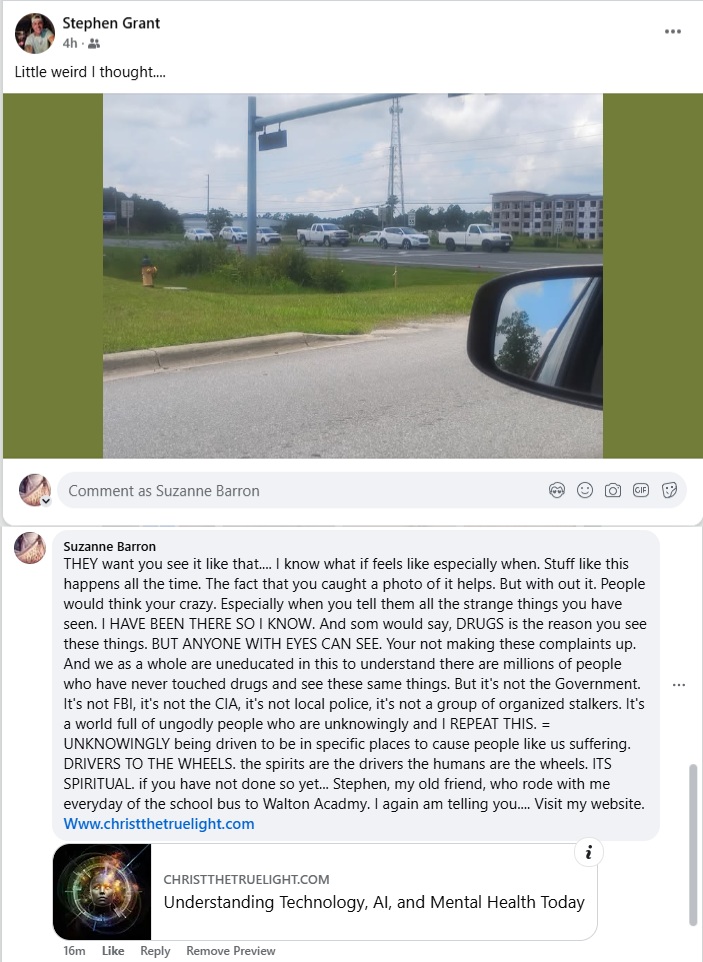Select Remove Preview under the comment

(231, 950)
